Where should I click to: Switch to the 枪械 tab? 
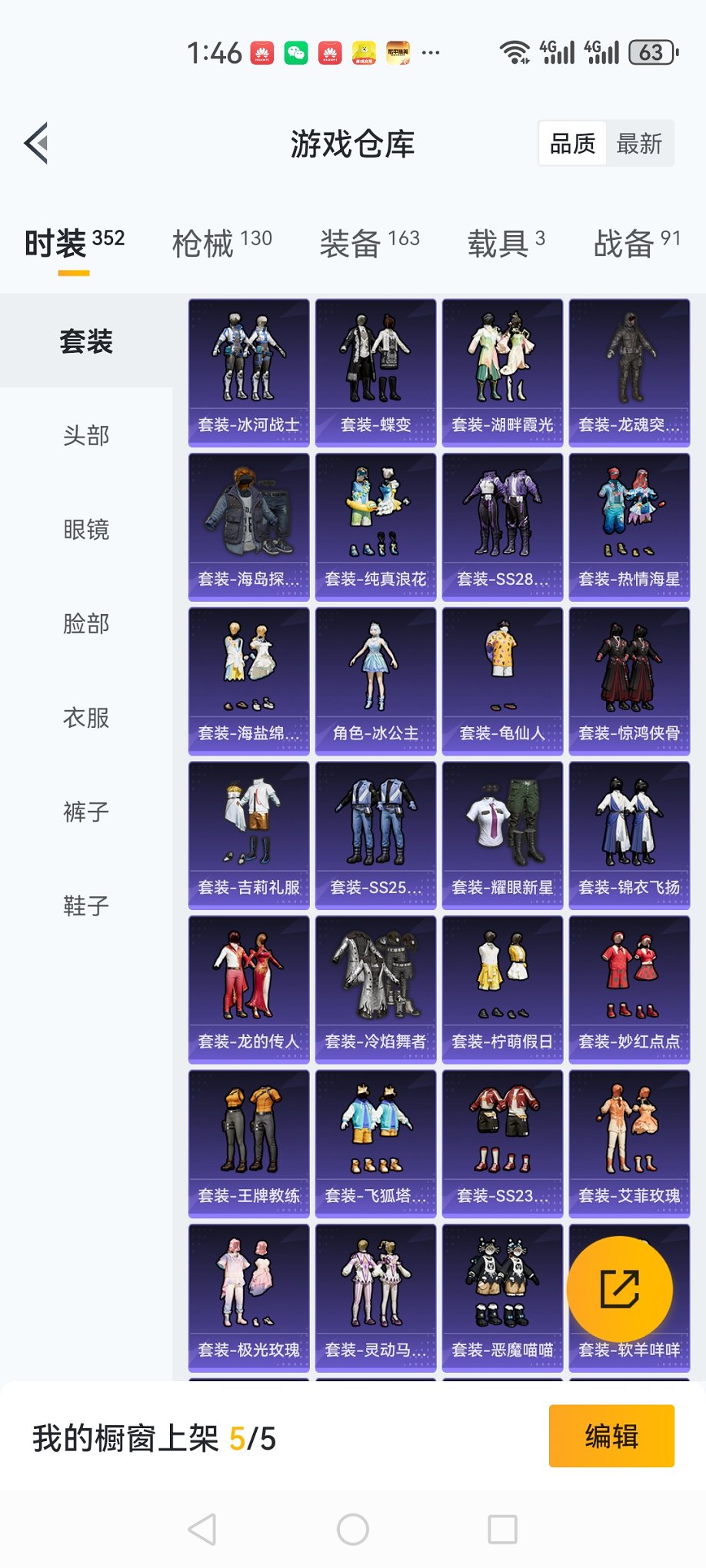click(x=221, y=244)
